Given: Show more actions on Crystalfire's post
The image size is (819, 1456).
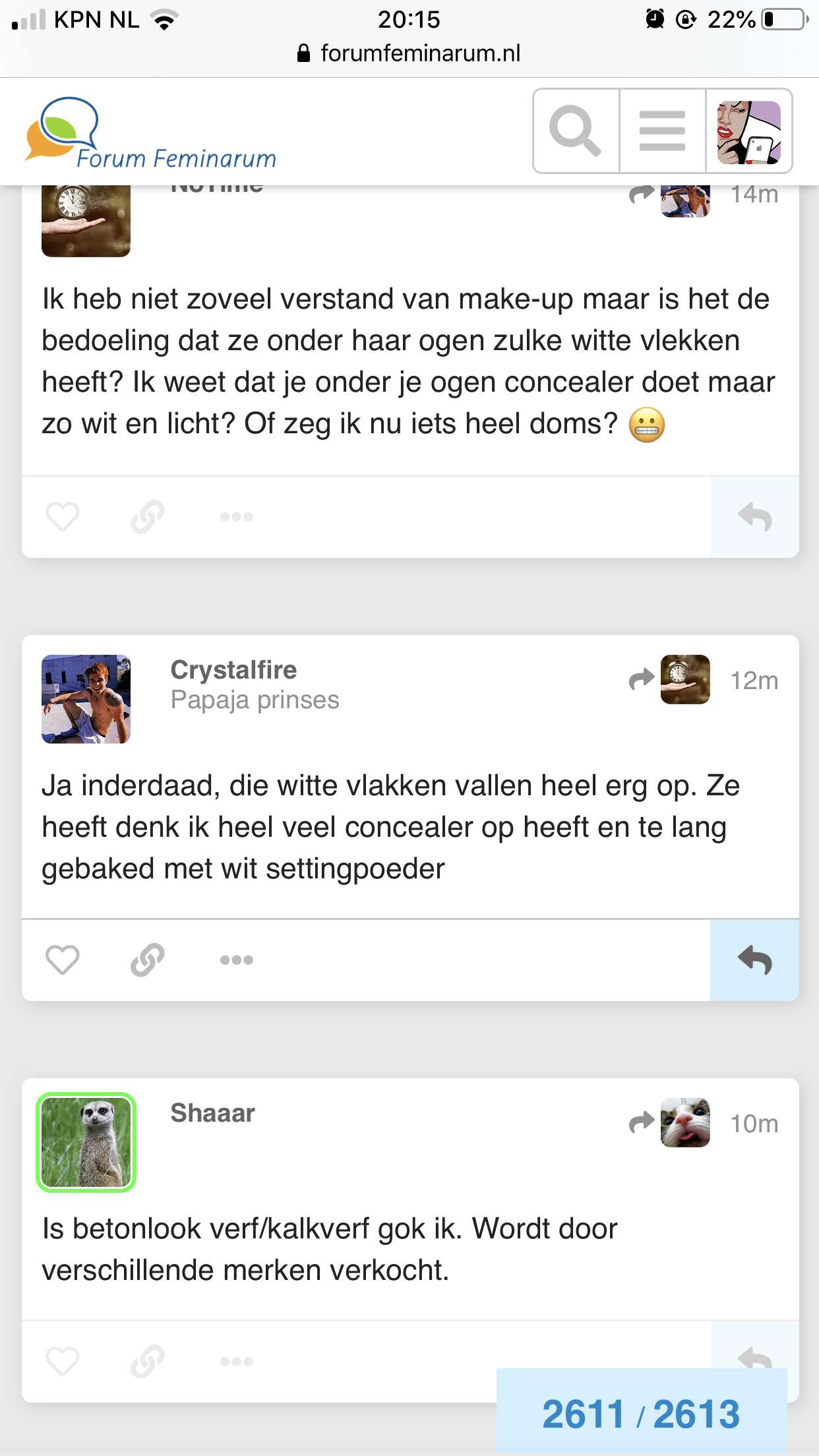Looking at the screenshot, I should (x=236, y=959).
